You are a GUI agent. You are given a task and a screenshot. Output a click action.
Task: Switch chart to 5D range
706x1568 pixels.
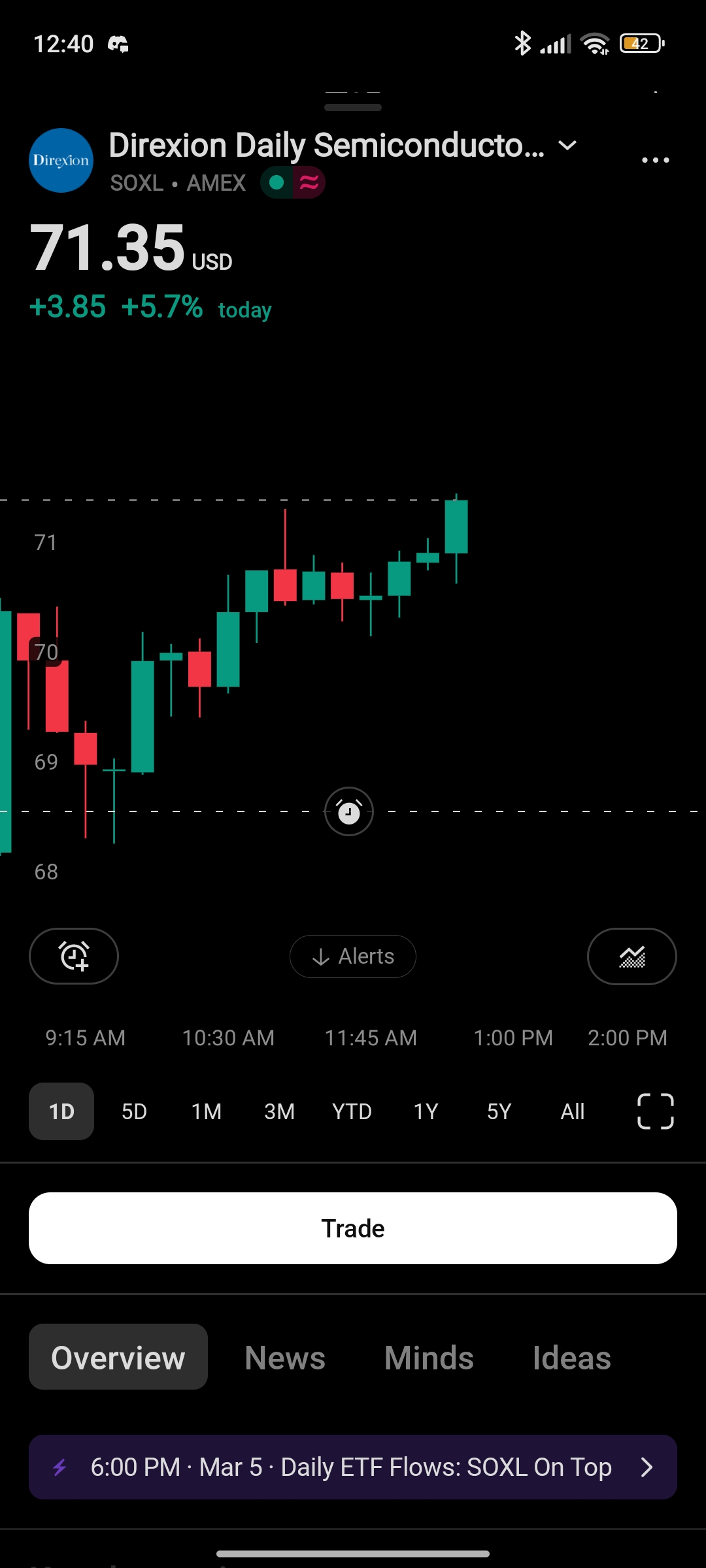[x=134, y=1111]
